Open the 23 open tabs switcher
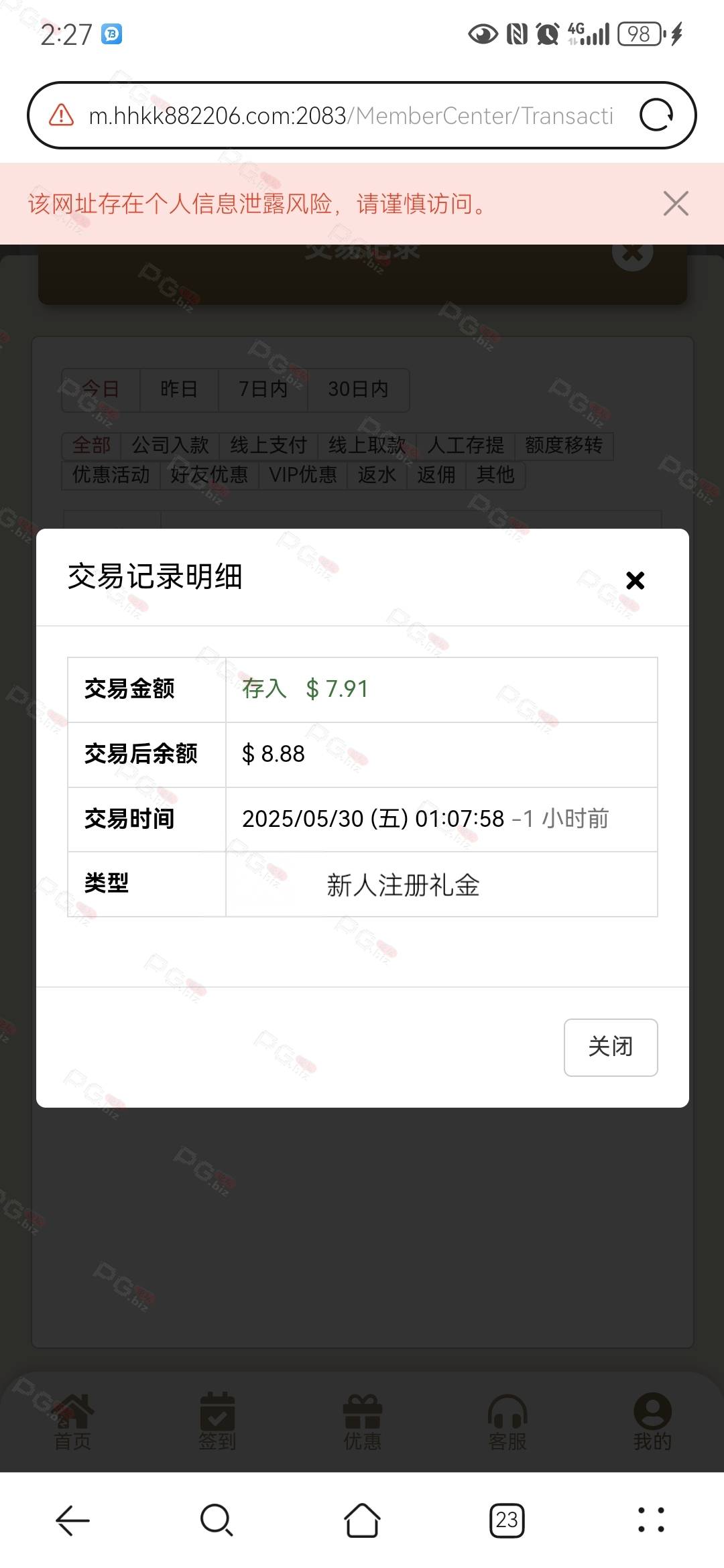This screenshot has width=724, height=1568. [x=507, y=1520]
